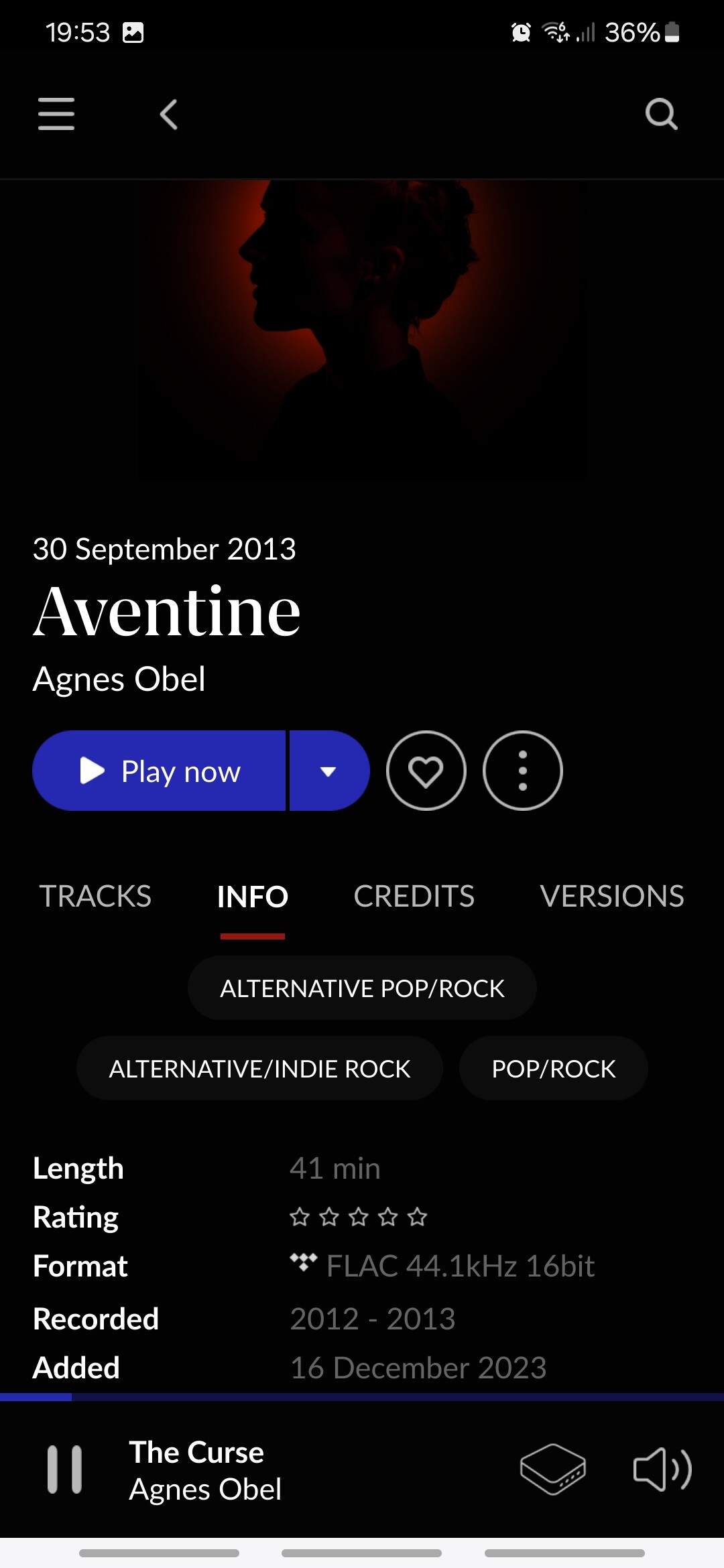Switch to the Versions tab

click(x=612, y=896)
